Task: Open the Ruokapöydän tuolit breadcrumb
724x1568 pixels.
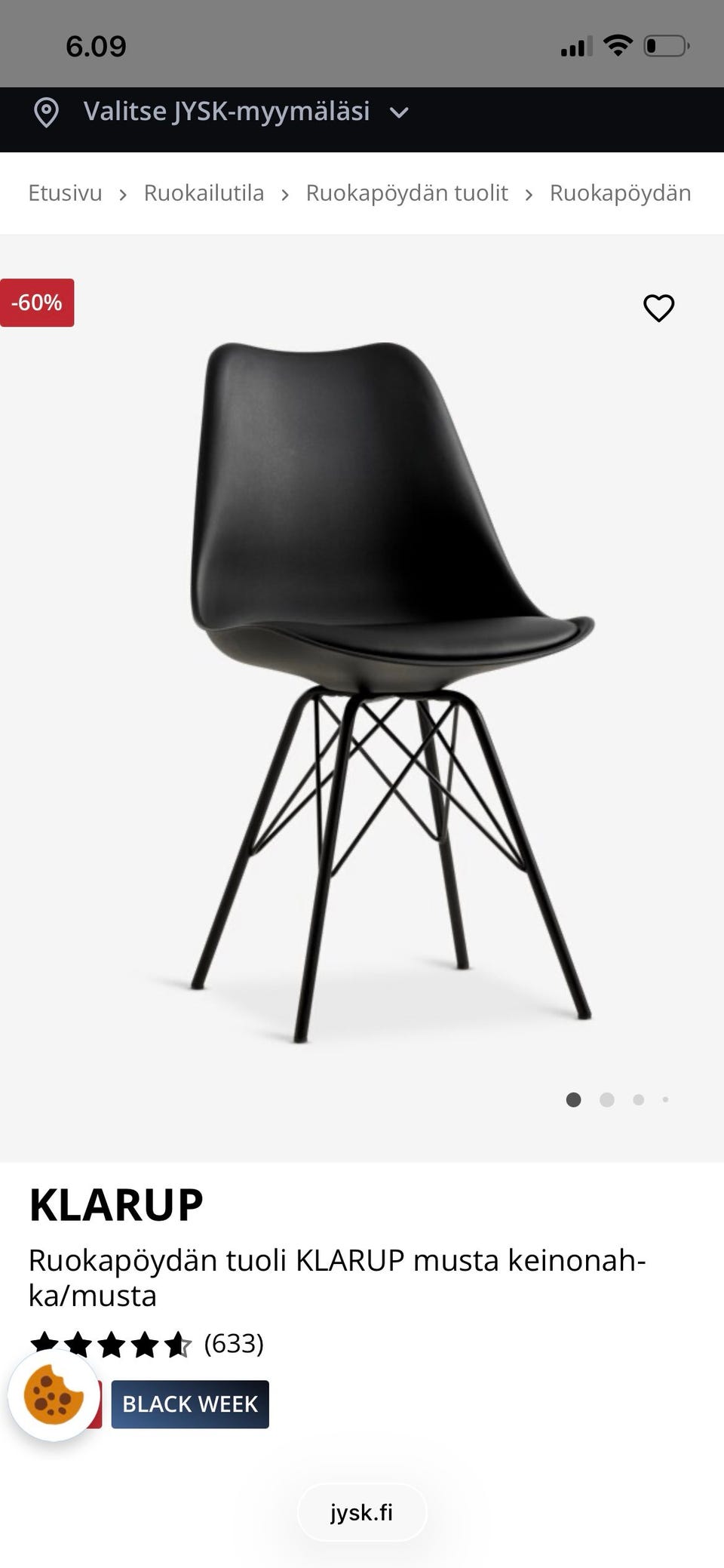Action: point(406,193)
